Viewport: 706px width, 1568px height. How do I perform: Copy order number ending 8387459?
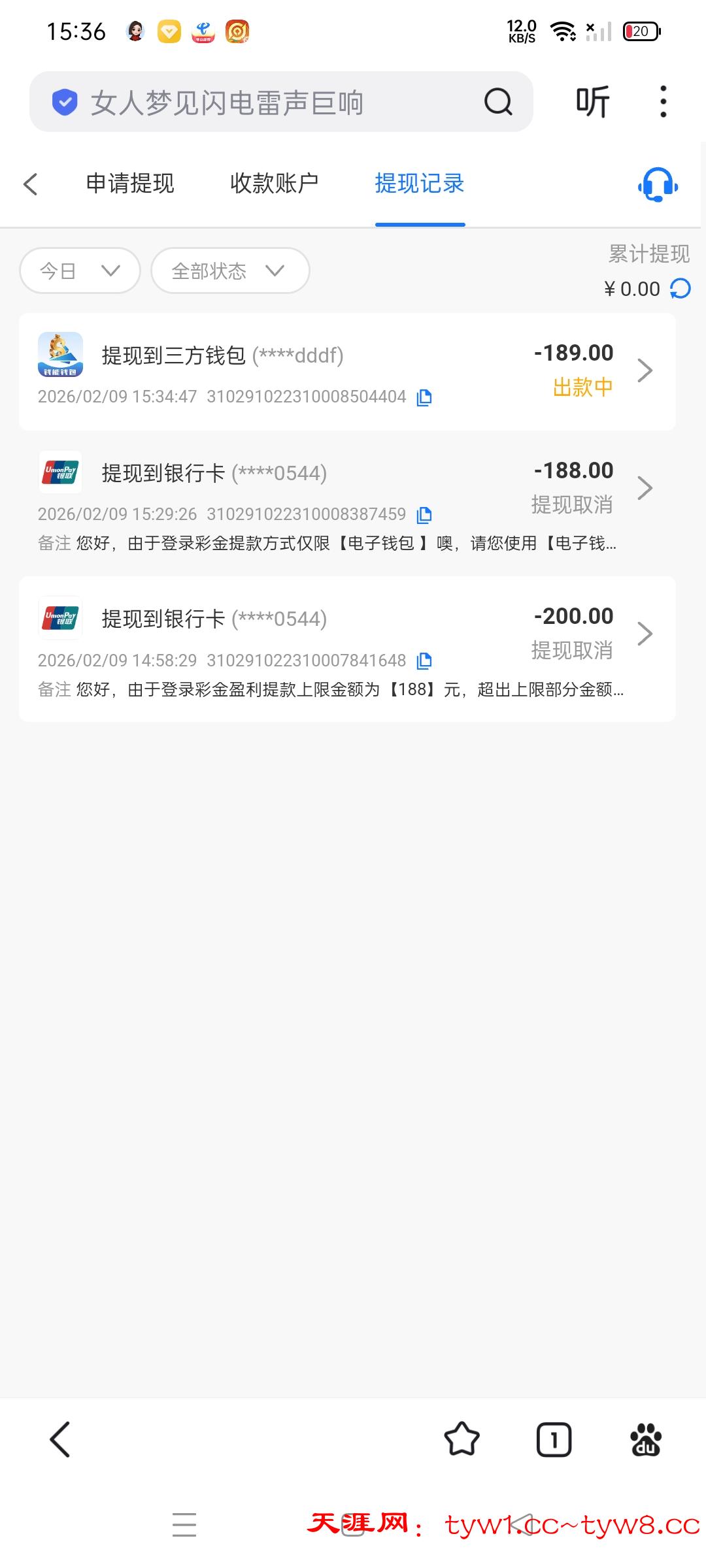(424, 515)
